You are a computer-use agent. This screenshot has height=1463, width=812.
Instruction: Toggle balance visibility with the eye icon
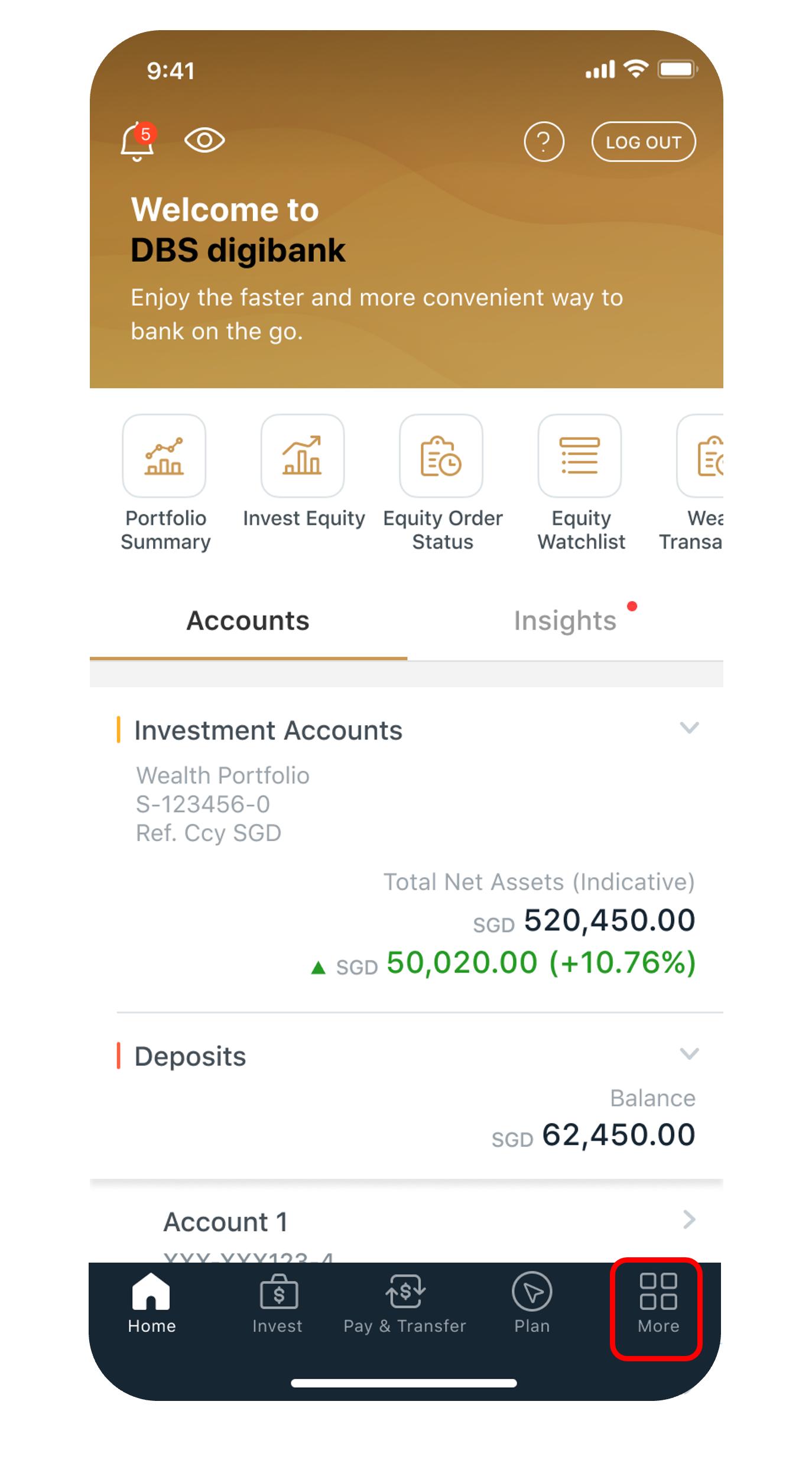click(x=204, y=141)
